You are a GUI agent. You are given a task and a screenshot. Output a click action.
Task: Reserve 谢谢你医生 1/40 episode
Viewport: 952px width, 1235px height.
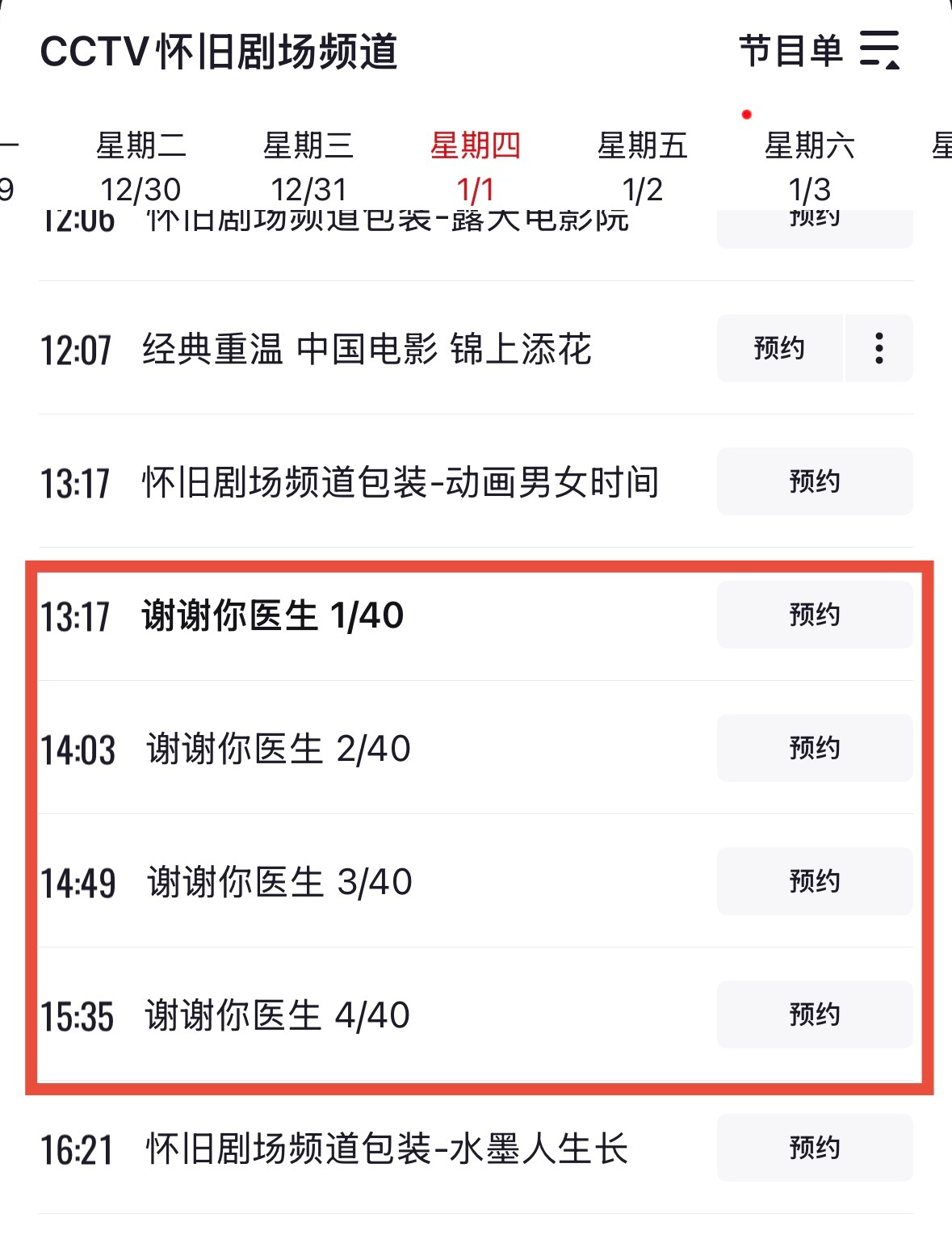pos(814,615)
